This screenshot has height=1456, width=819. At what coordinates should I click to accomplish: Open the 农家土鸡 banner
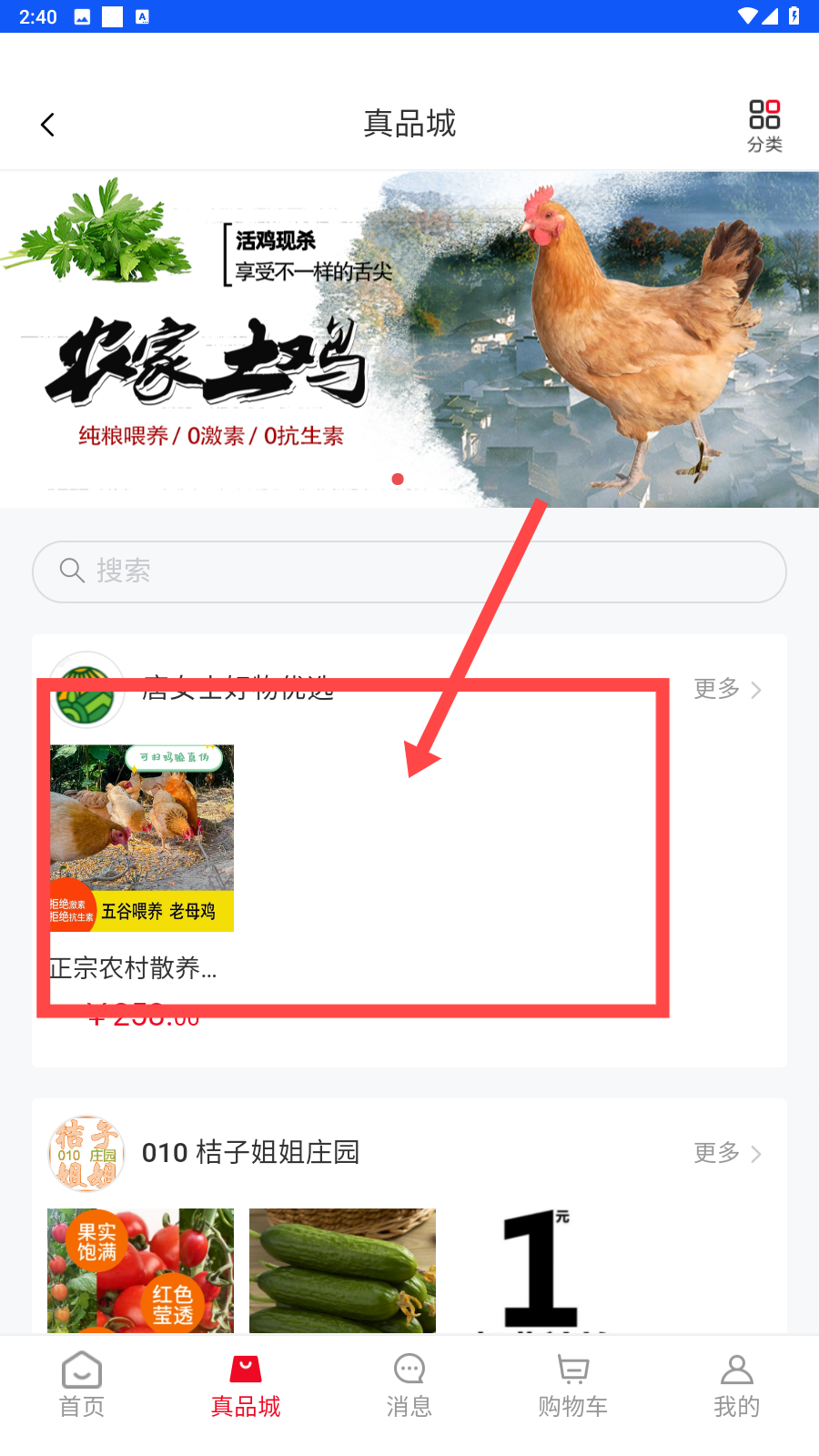[x=409, y=339]
